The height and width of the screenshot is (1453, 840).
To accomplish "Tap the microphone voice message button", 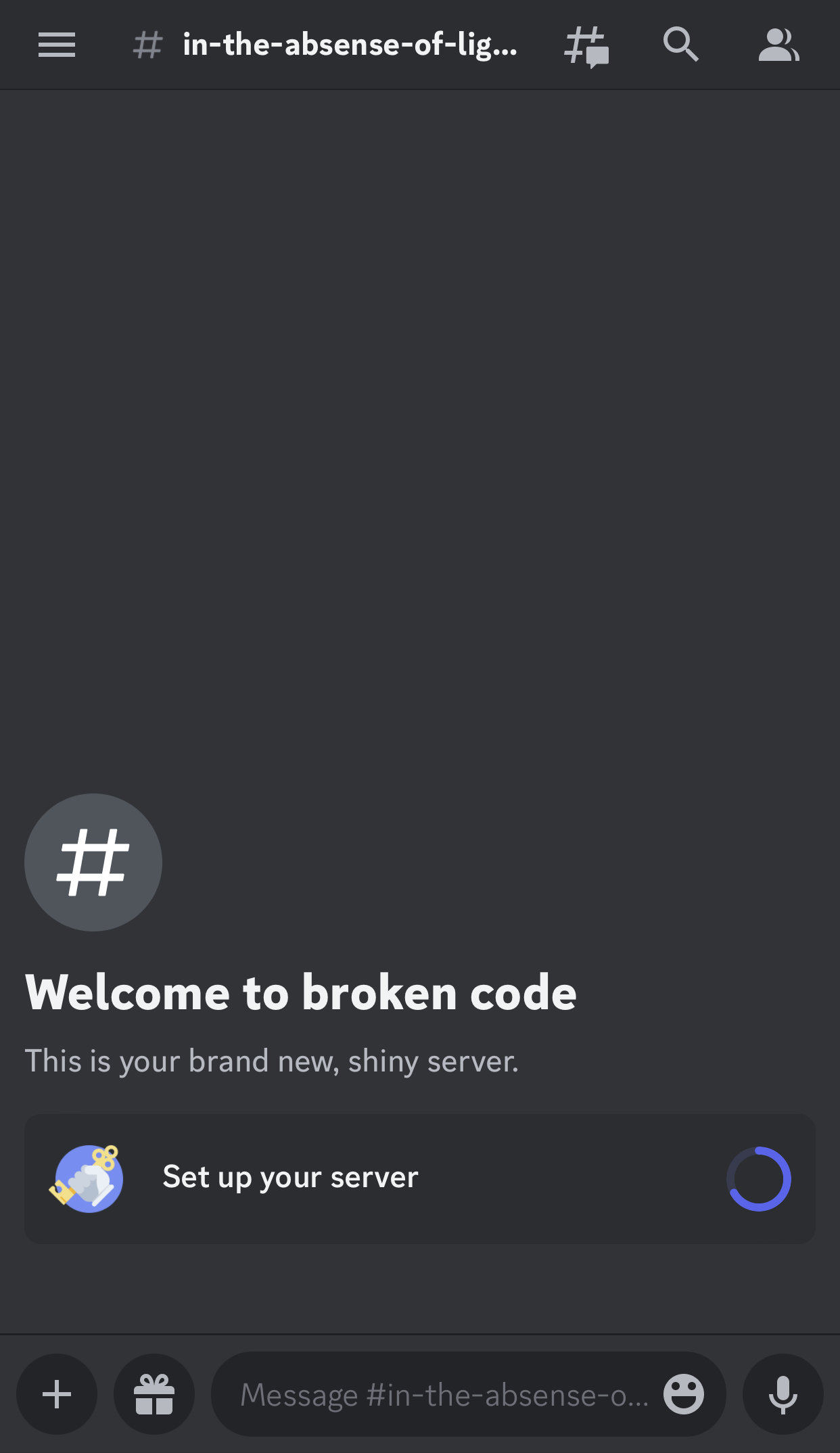I will 783,1394.
